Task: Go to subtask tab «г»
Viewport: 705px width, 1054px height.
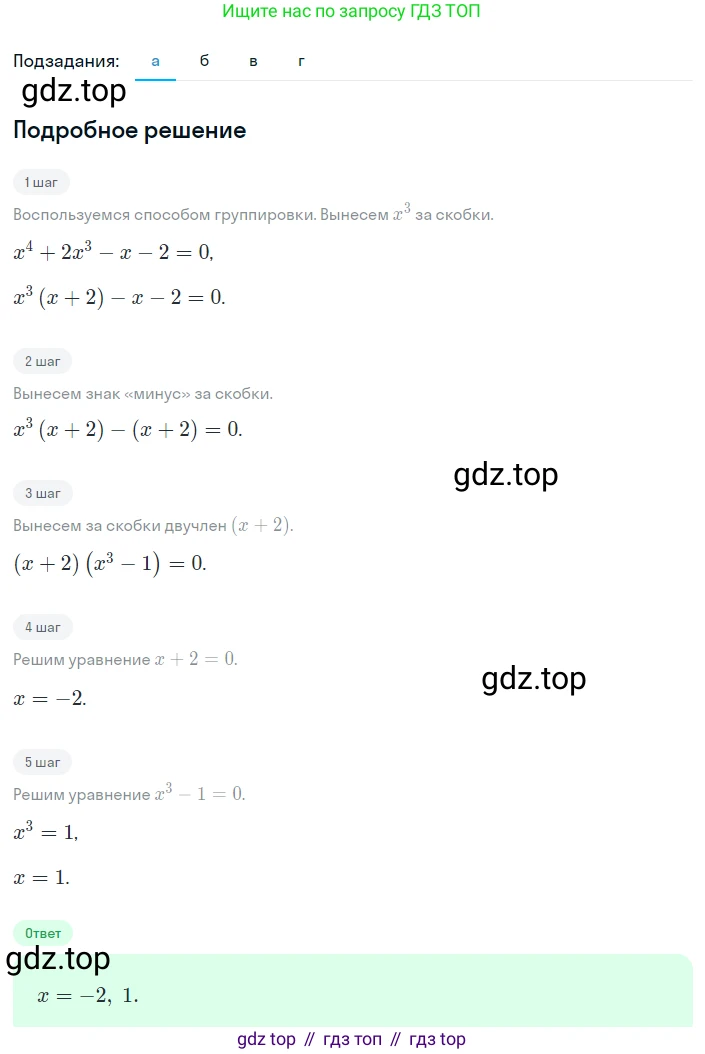Action: click(x=301, y=61)
